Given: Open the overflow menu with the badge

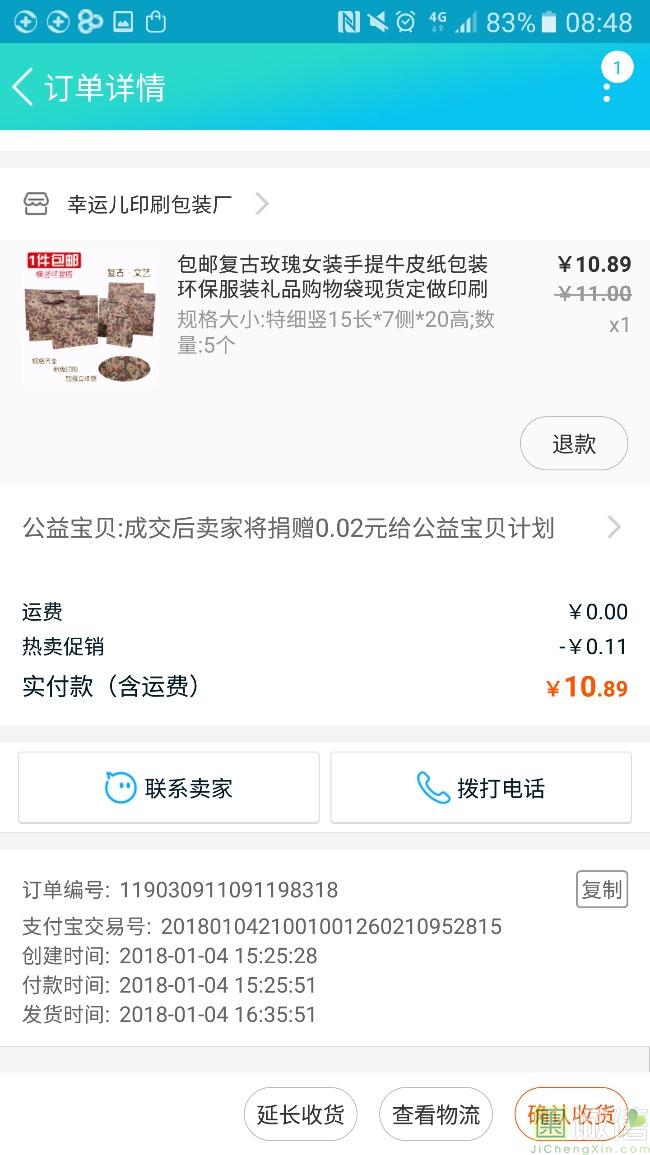Looking at the screenshot, I should point(607,86).
